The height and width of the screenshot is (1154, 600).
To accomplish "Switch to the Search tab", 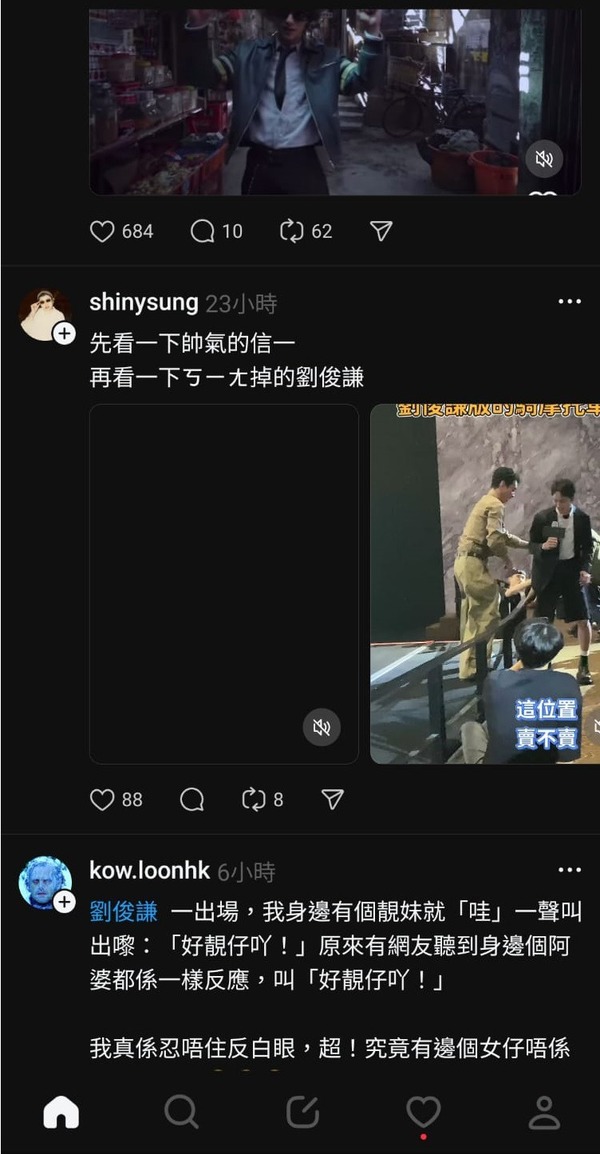I will 181,1111.
